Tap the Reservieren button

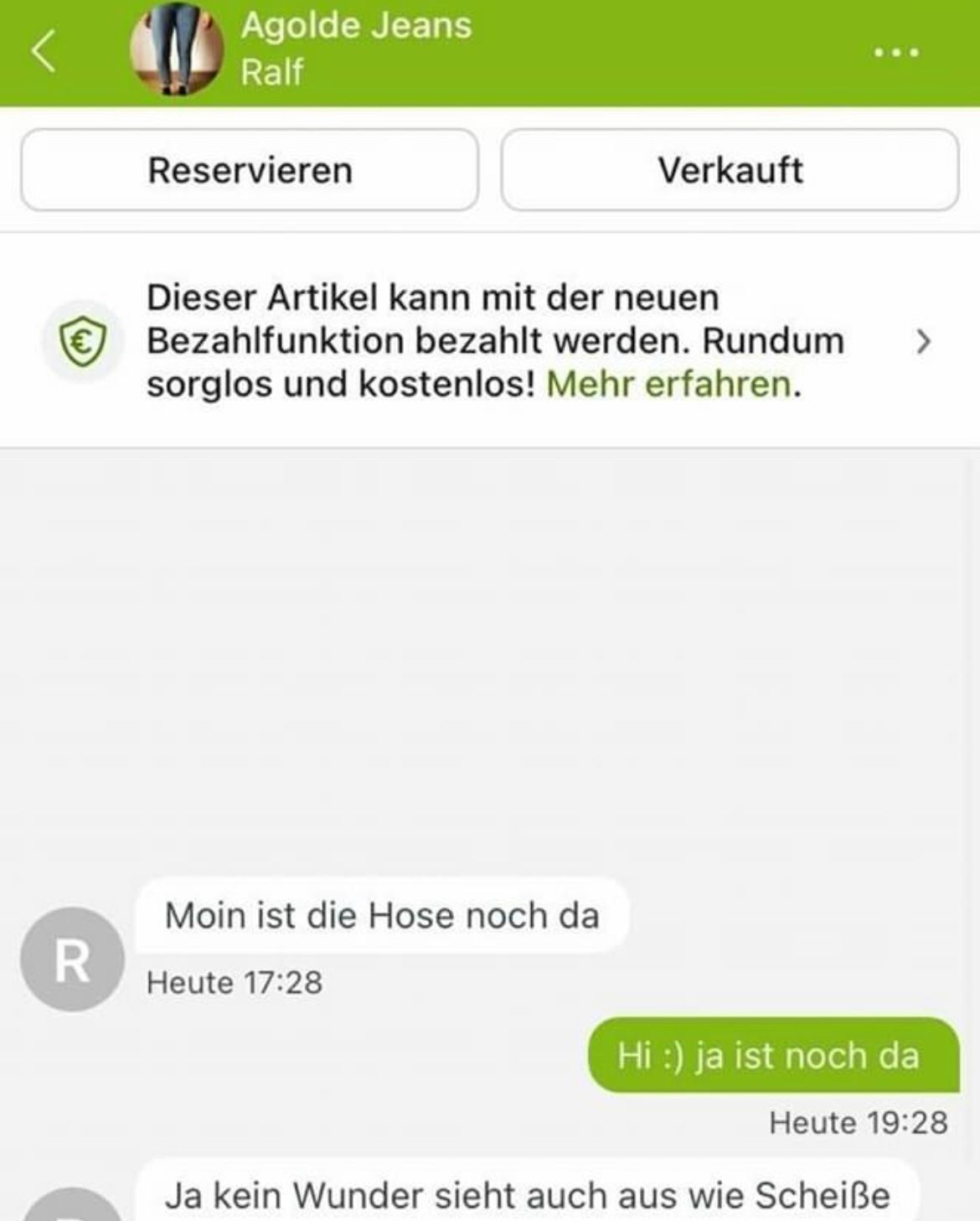(x=250, y=170)
